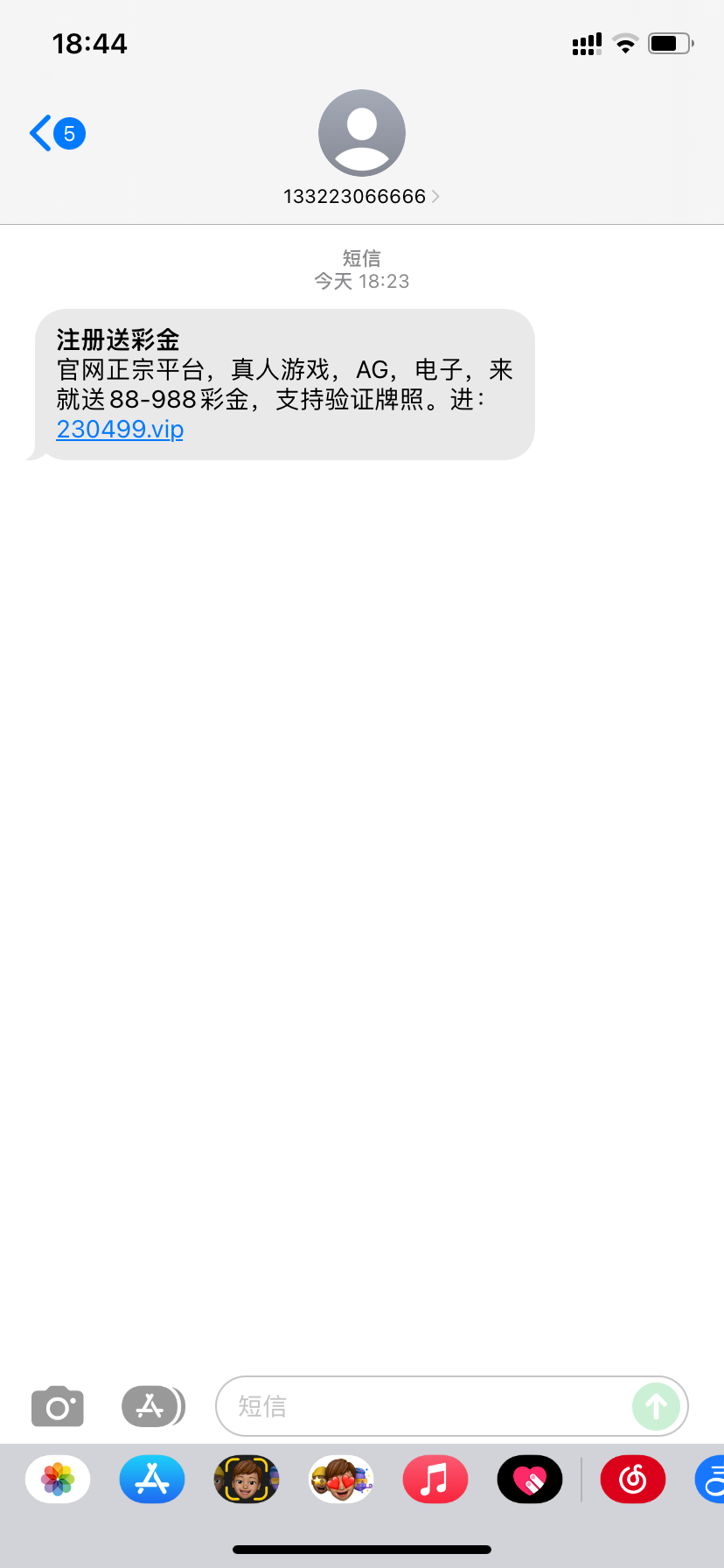Open the Memoji face app in the drawer

[x=247, y=1480]
